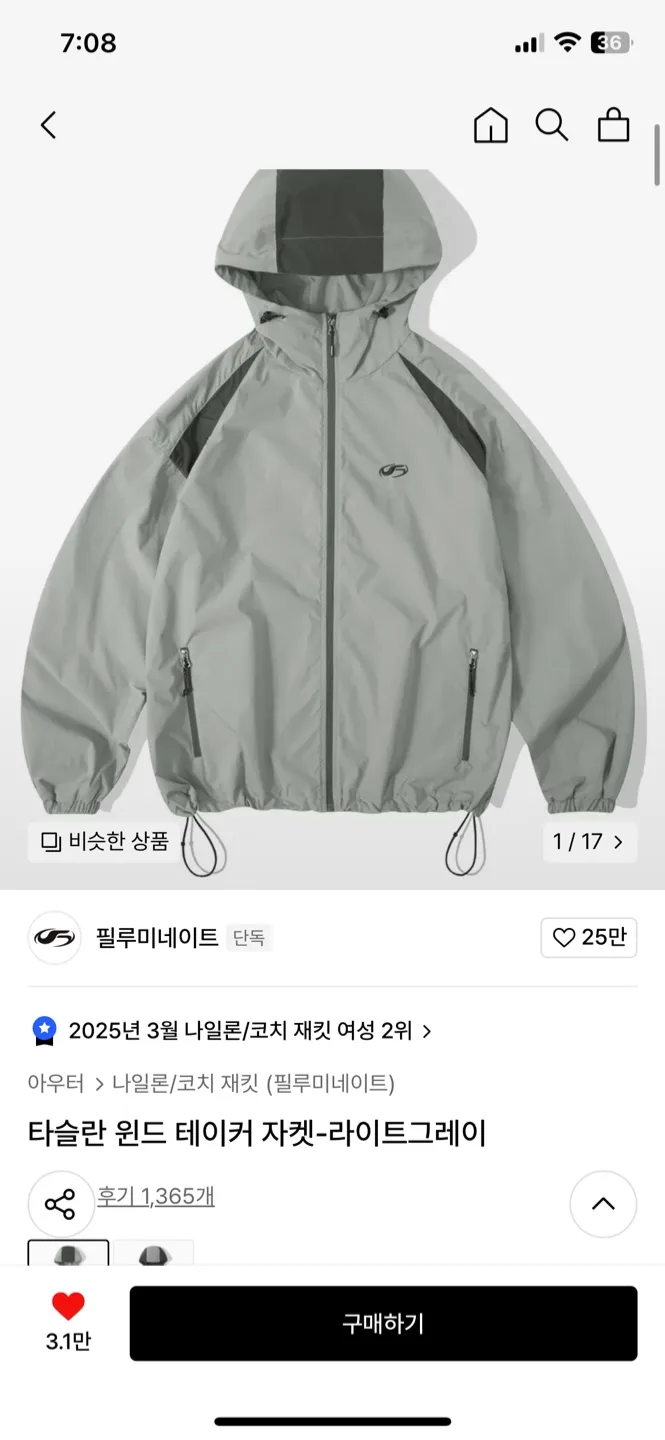Tap the 비슷한 상품 button
The width and height of the screenshot is (665, 1440).
point(105,841)
